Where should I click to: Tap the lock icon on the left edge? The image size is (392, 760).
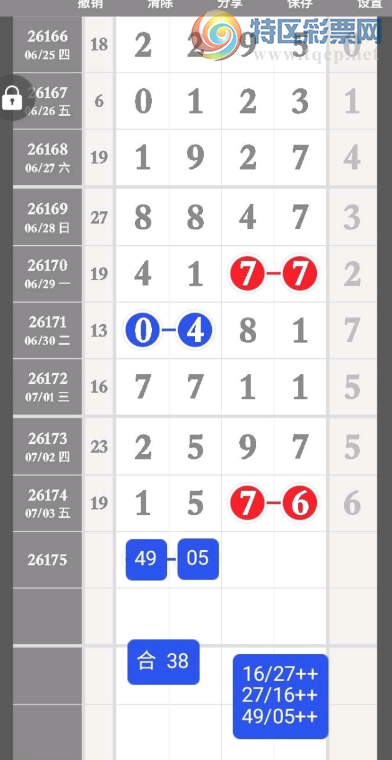coord(12,98)
